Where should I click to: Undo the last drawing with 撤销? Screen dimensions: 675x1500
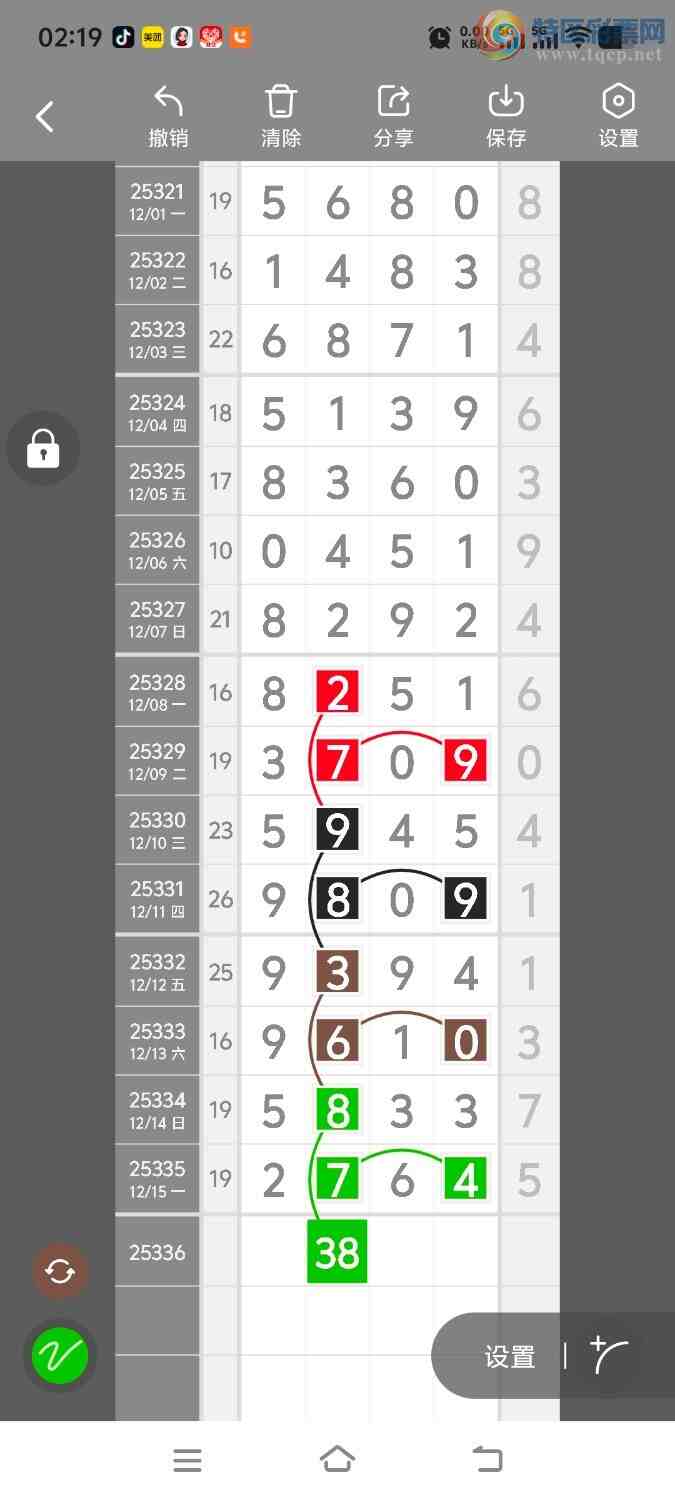[x=168, y=117]
